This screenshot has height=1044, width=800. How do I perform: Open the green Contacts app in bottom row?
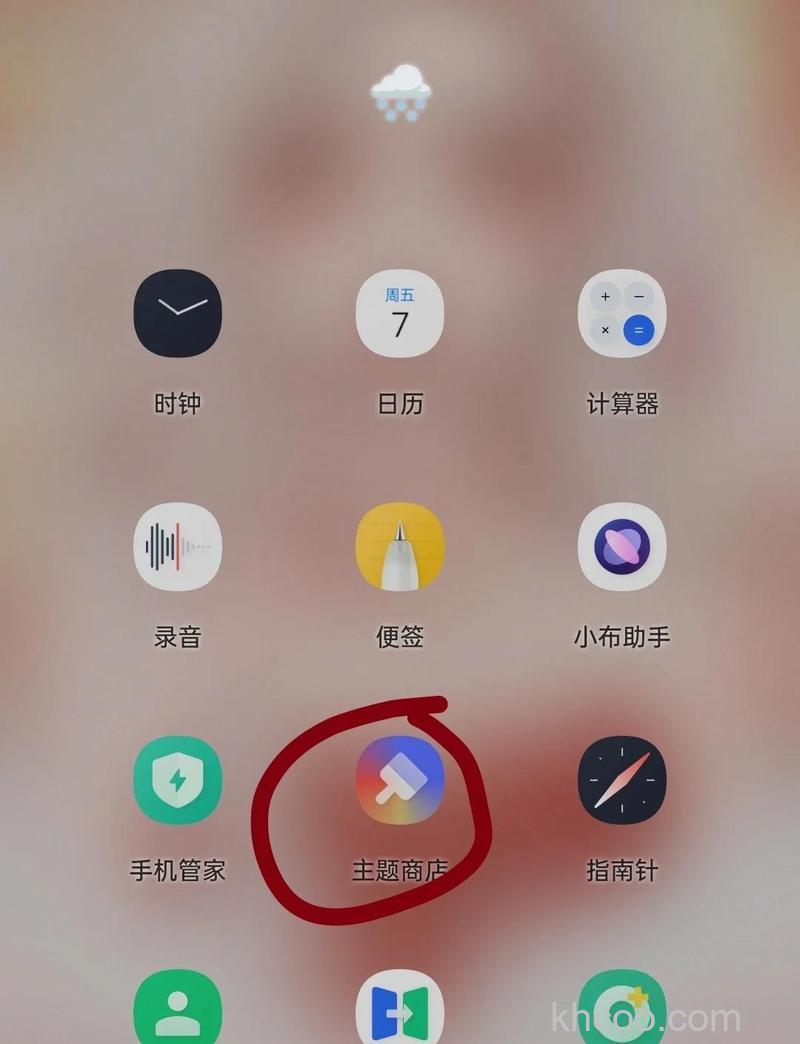(x=177, y=1015)
